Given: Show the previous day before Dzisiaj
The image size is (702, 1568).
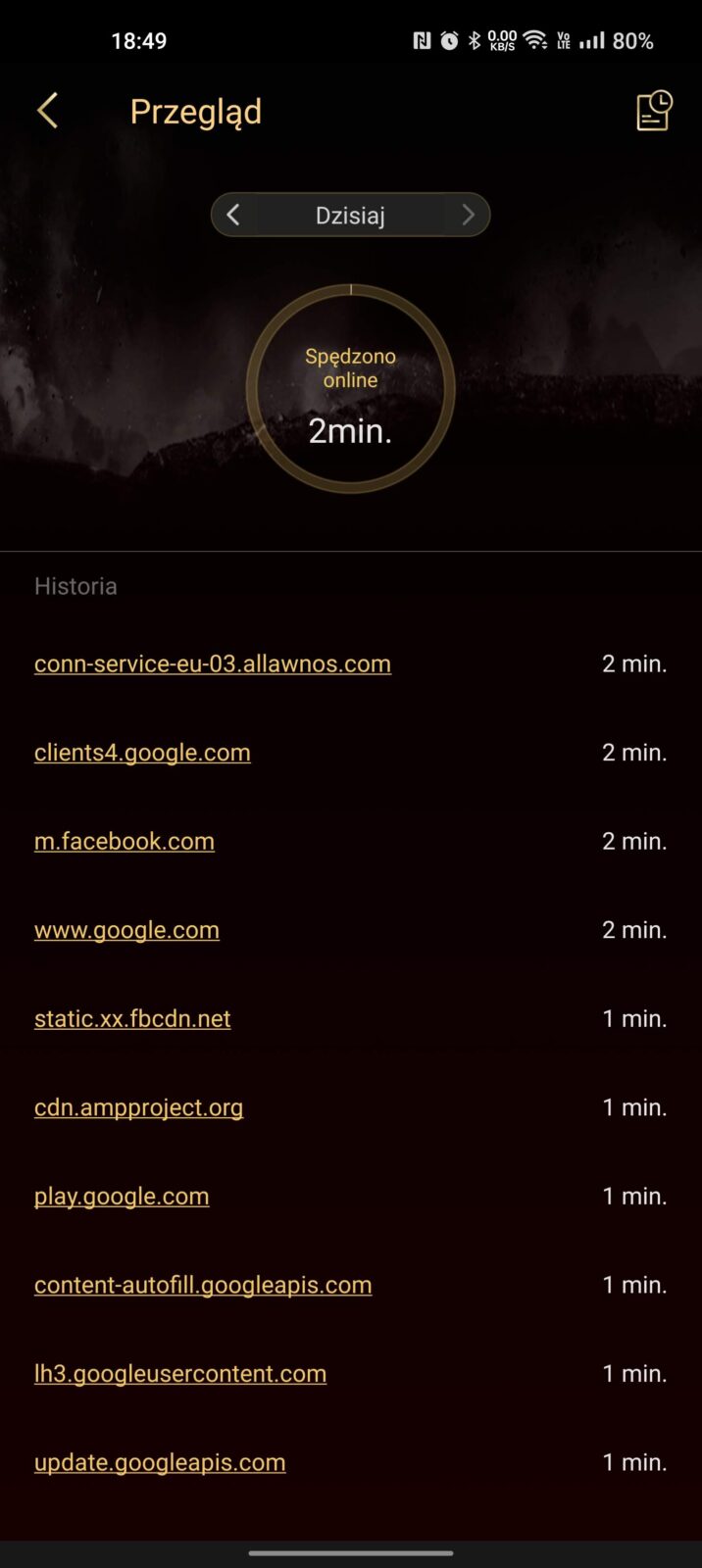Looking at the screenshot, I should (233, 216).
